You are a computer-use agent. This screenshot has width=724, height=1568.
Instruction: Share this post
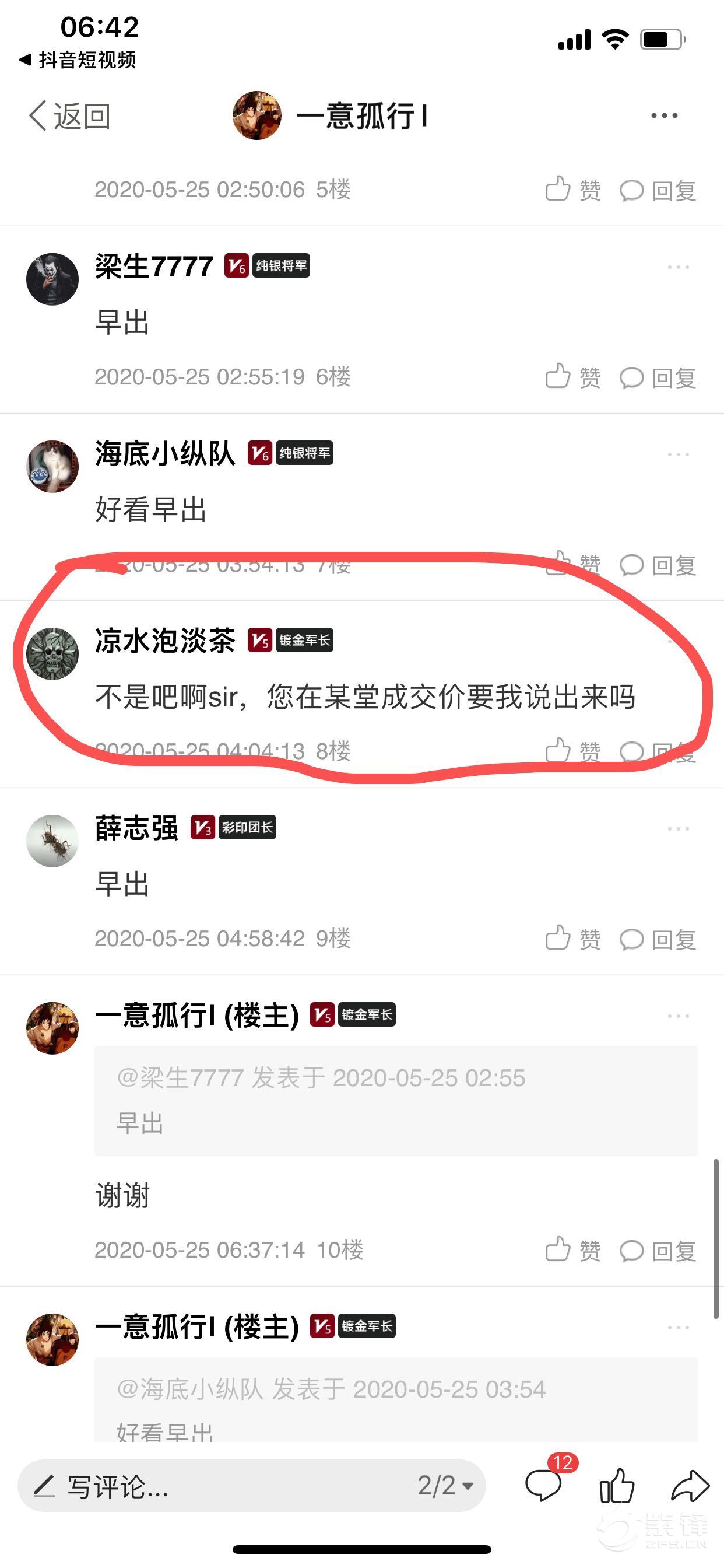[x=690, y=1486]
